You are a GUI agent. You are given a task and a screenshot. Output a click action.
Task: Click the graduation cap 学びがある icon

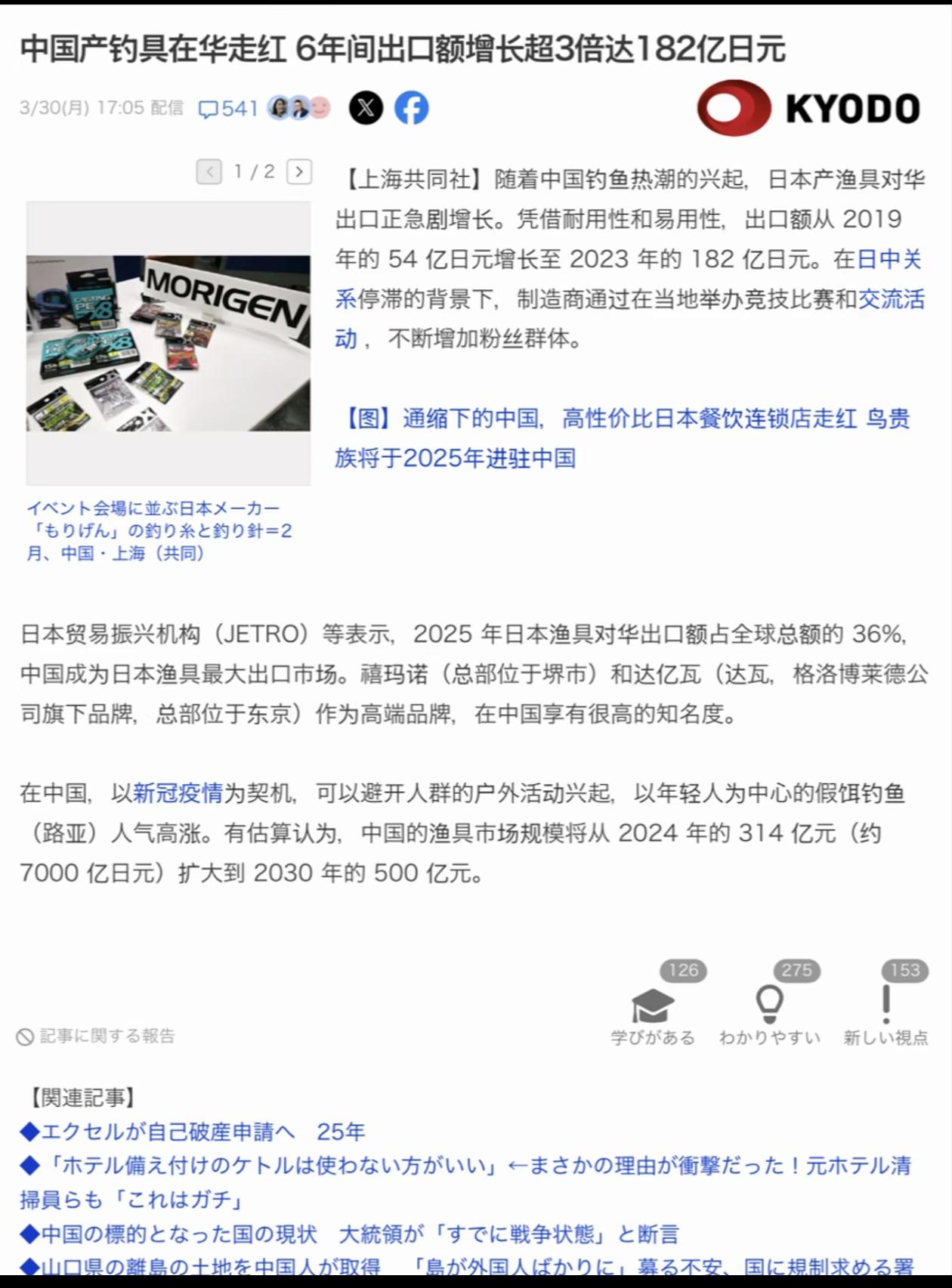pos(654,1005)
